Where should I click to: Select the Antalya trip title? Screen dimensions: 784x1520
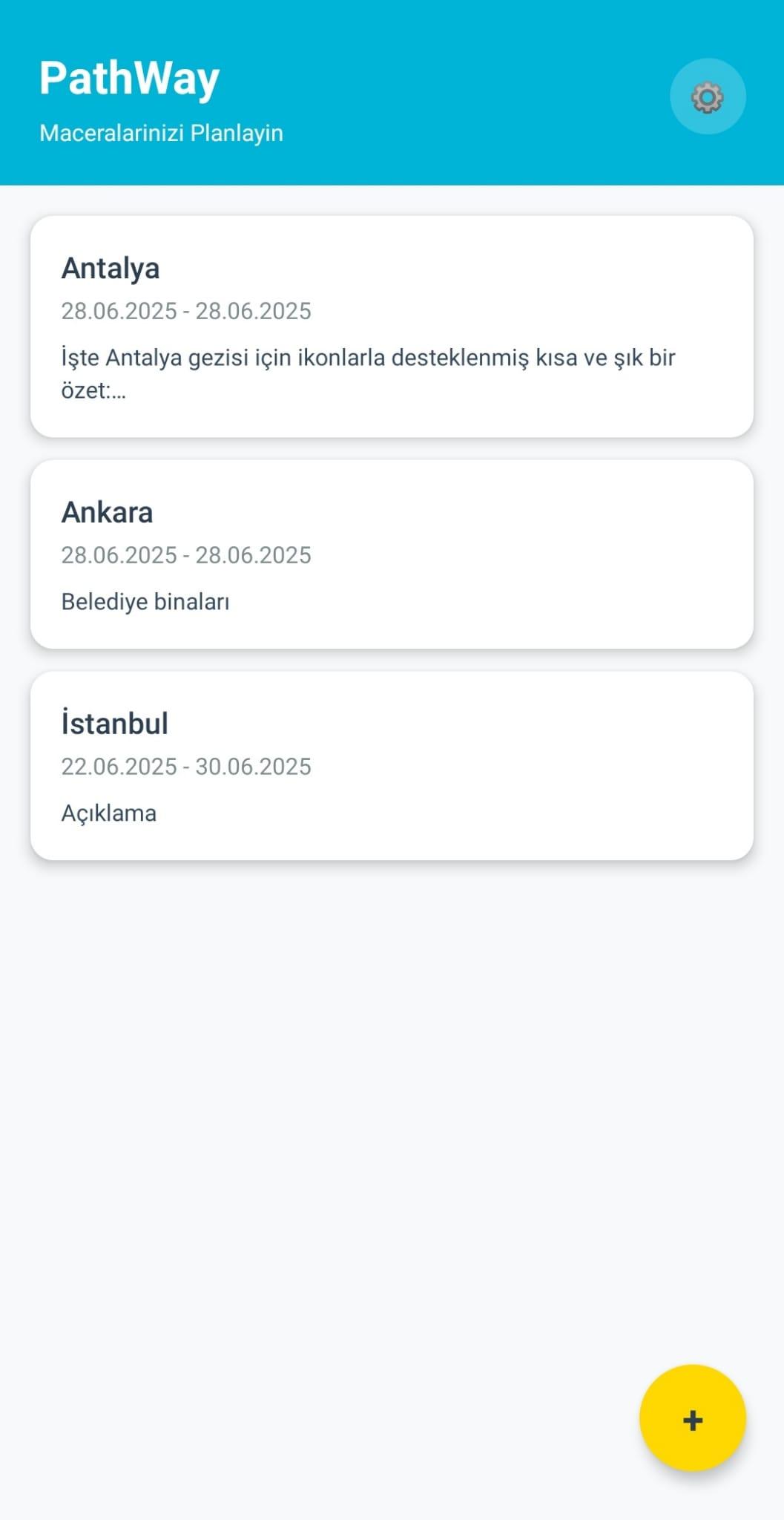111,269
